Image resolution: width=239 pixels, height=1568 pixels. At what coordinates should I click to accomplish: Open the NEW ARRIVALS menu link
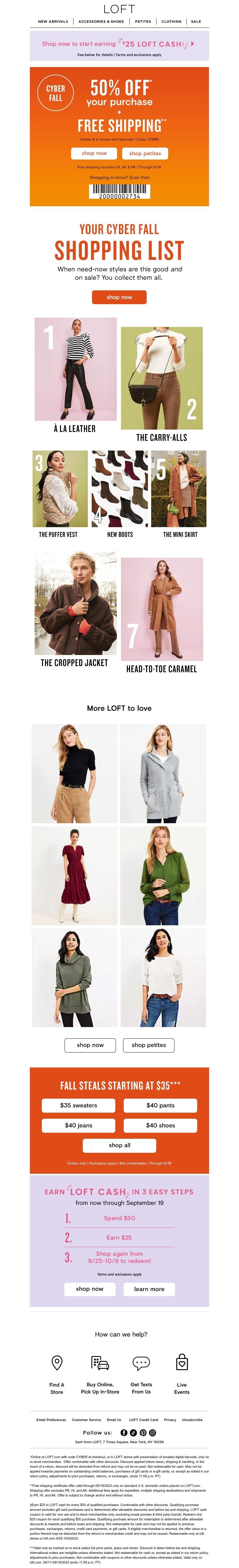pyautogui.click(x=53, y=21)
